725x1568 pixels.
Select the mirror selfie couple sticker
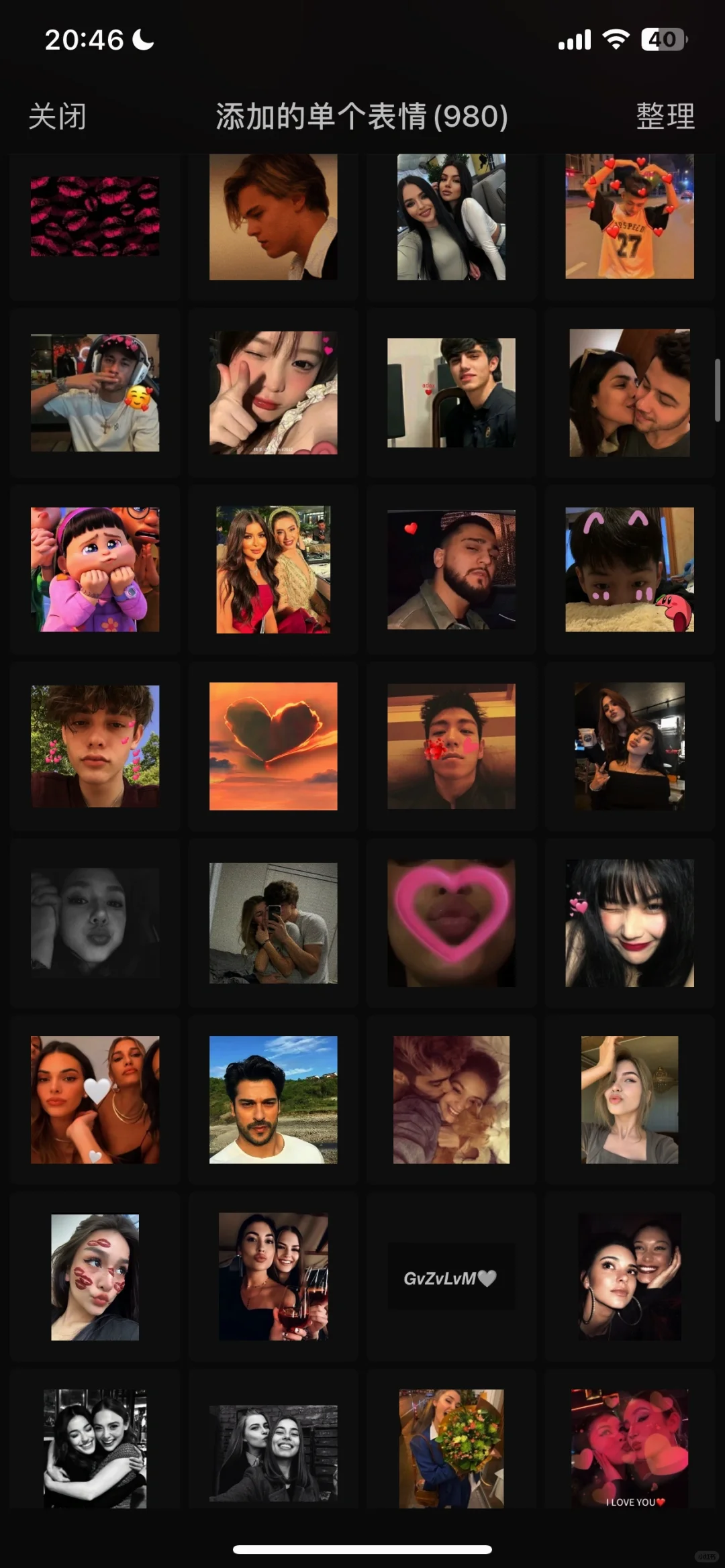tap(273, 923)
